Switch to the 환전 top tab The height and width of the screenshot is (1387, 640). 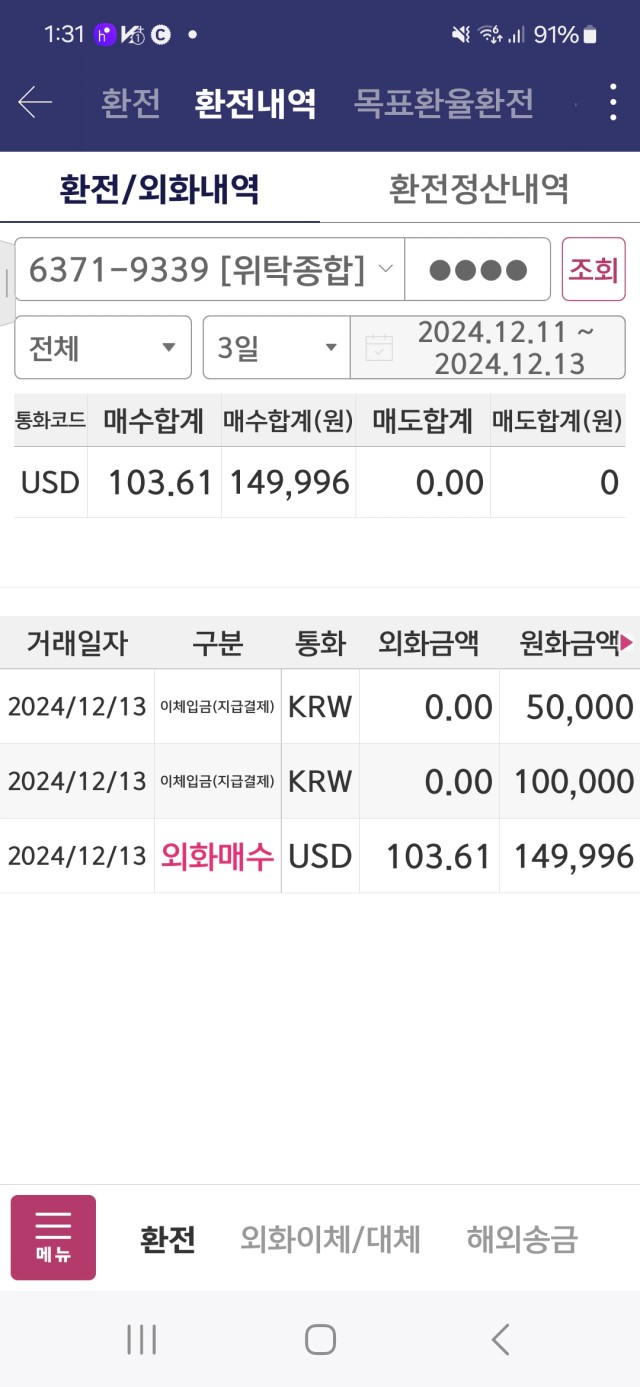coord(131,103)
